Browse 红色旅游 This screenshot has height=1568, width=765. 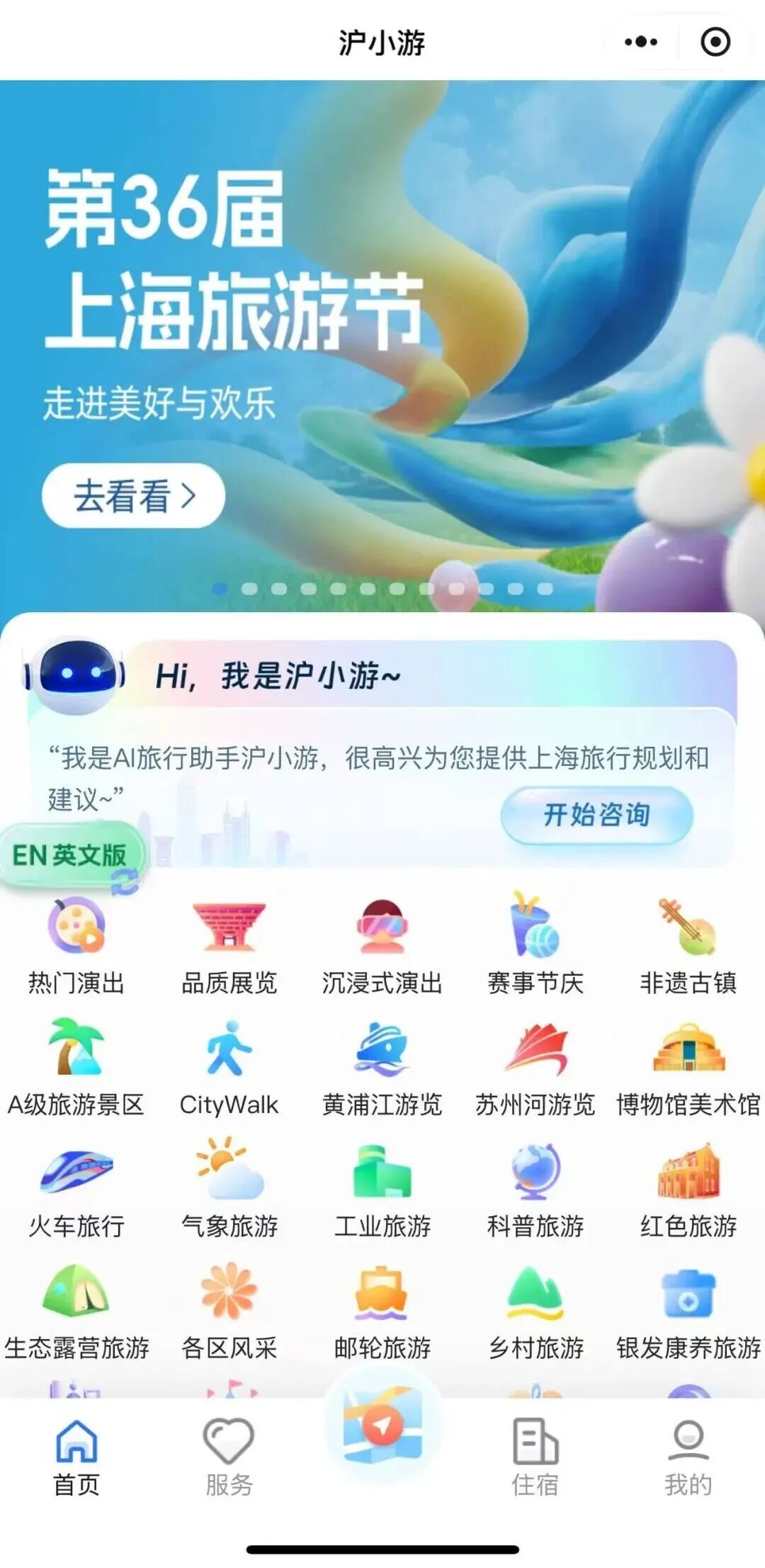(x=688, y=1188)
